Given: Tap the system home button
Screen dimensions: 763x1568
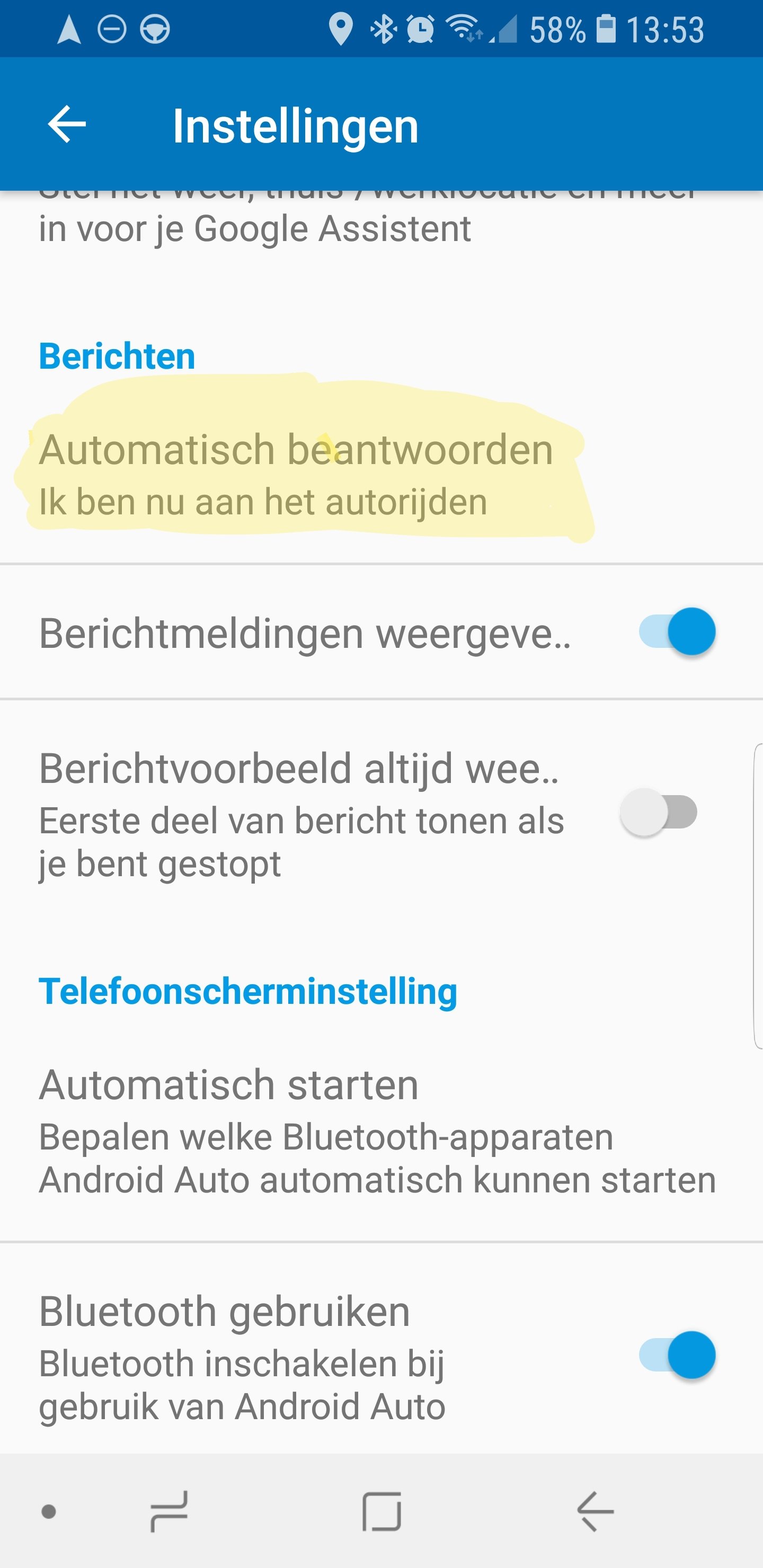Looking at the screenshot, I should coord(382,1511).
